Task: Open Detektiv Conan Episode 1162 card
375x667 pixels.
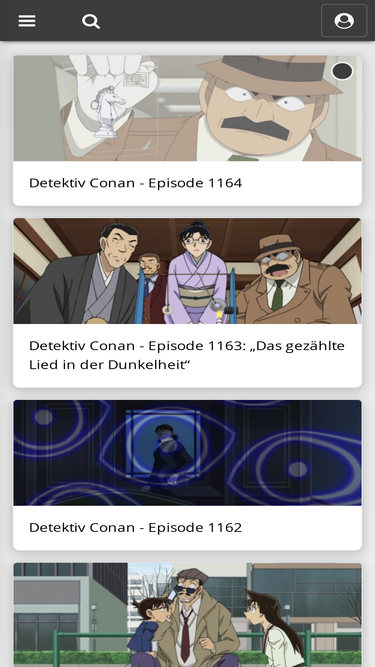Action: click(x=188, y=475)
